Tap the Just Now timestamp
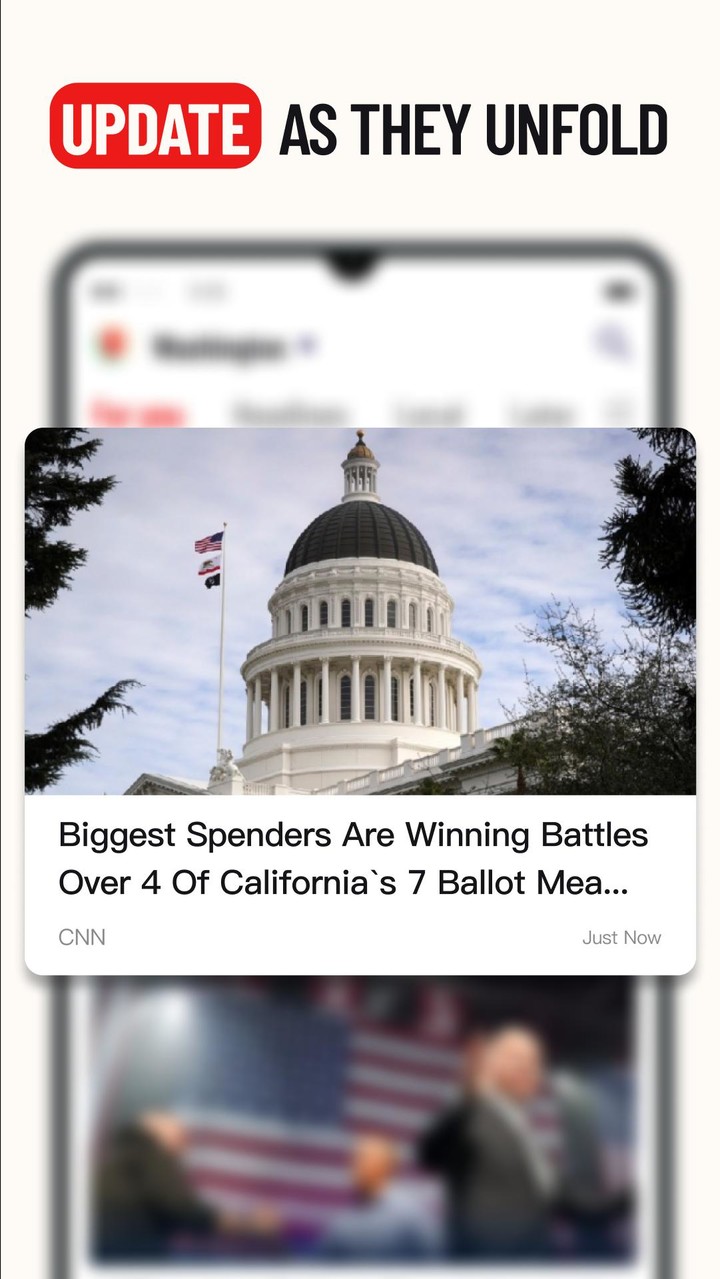 coord(621,937)
